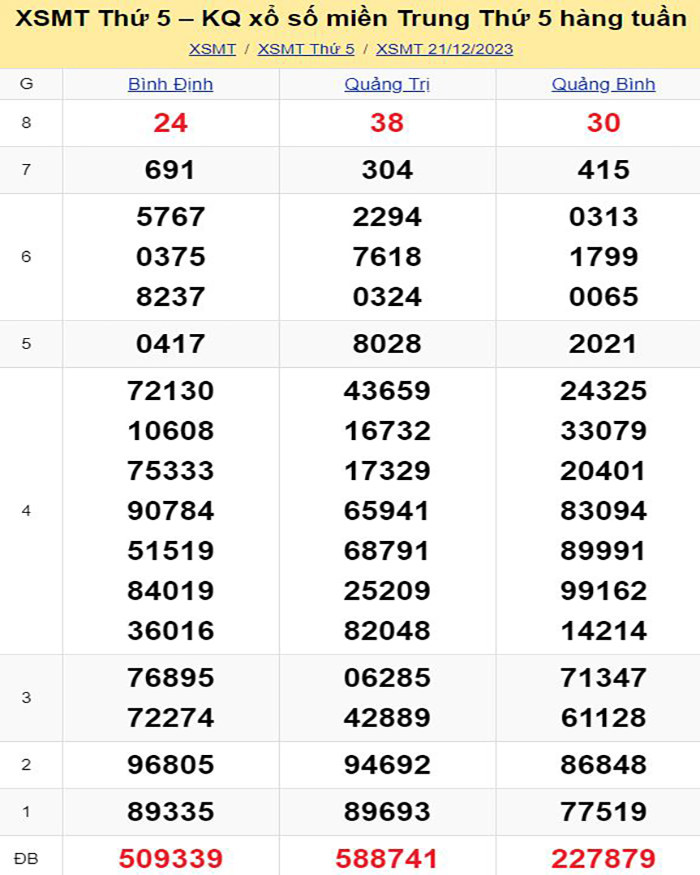Open the Quảng Bình province link
This screenshot has width=700, height=875.
coord(603,84)
